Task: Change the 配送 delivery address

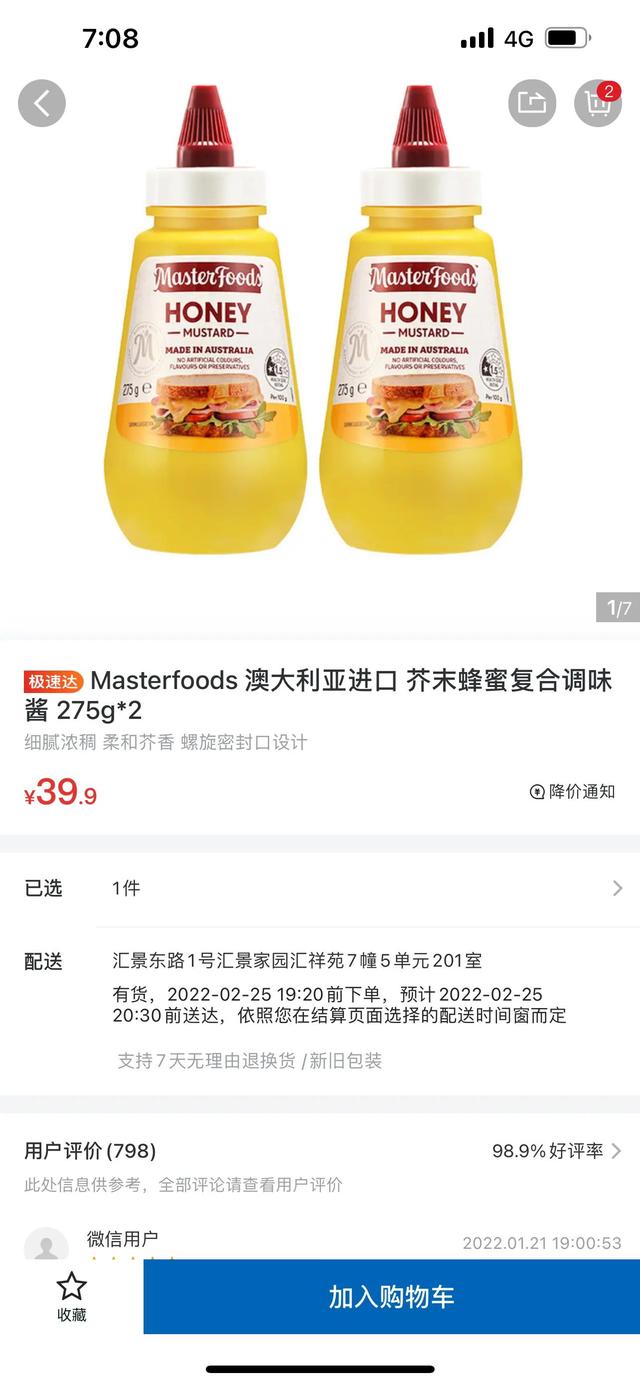Action: 297,961
